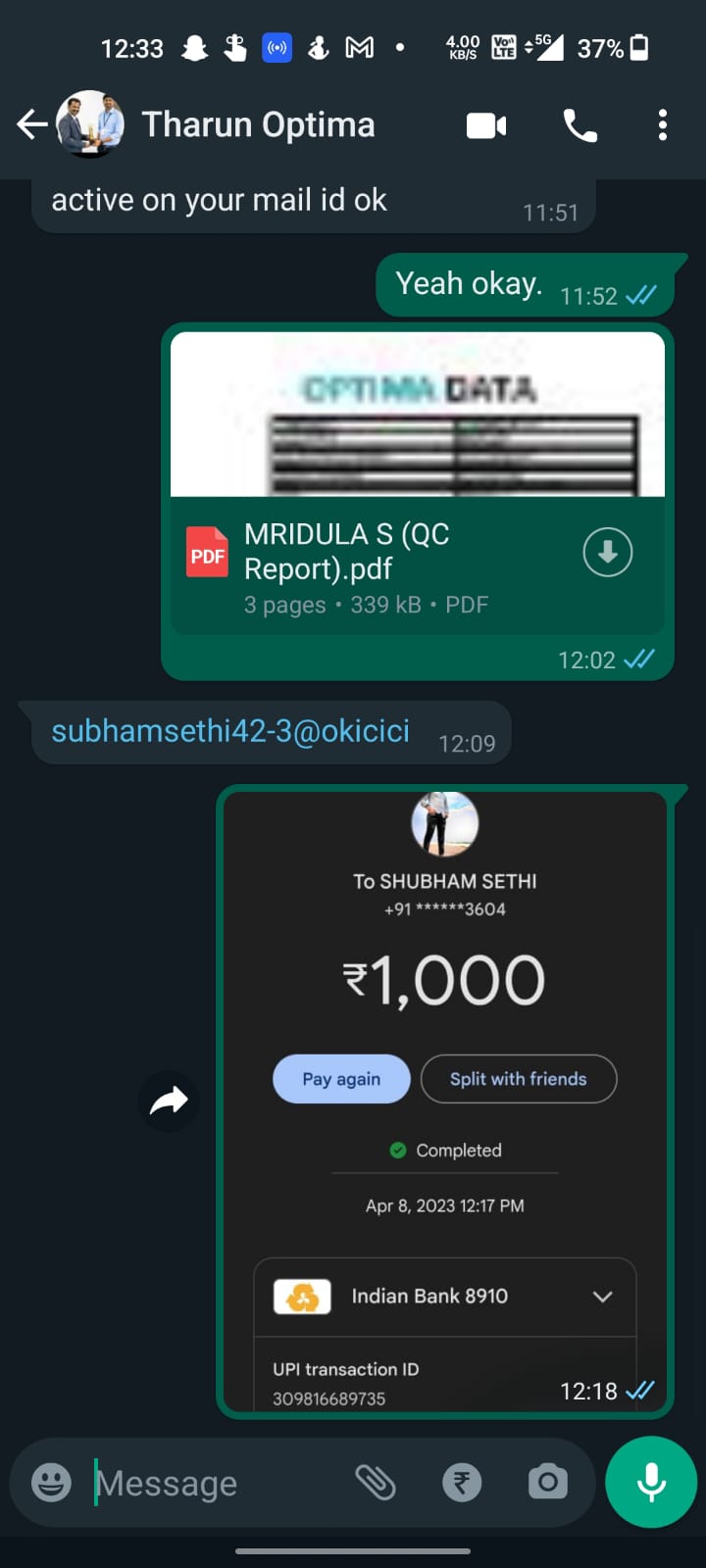Start a video call with Tharun Optima
Image resolution: width=706 pixels, height=1568 pixels.
coord(486,125)
